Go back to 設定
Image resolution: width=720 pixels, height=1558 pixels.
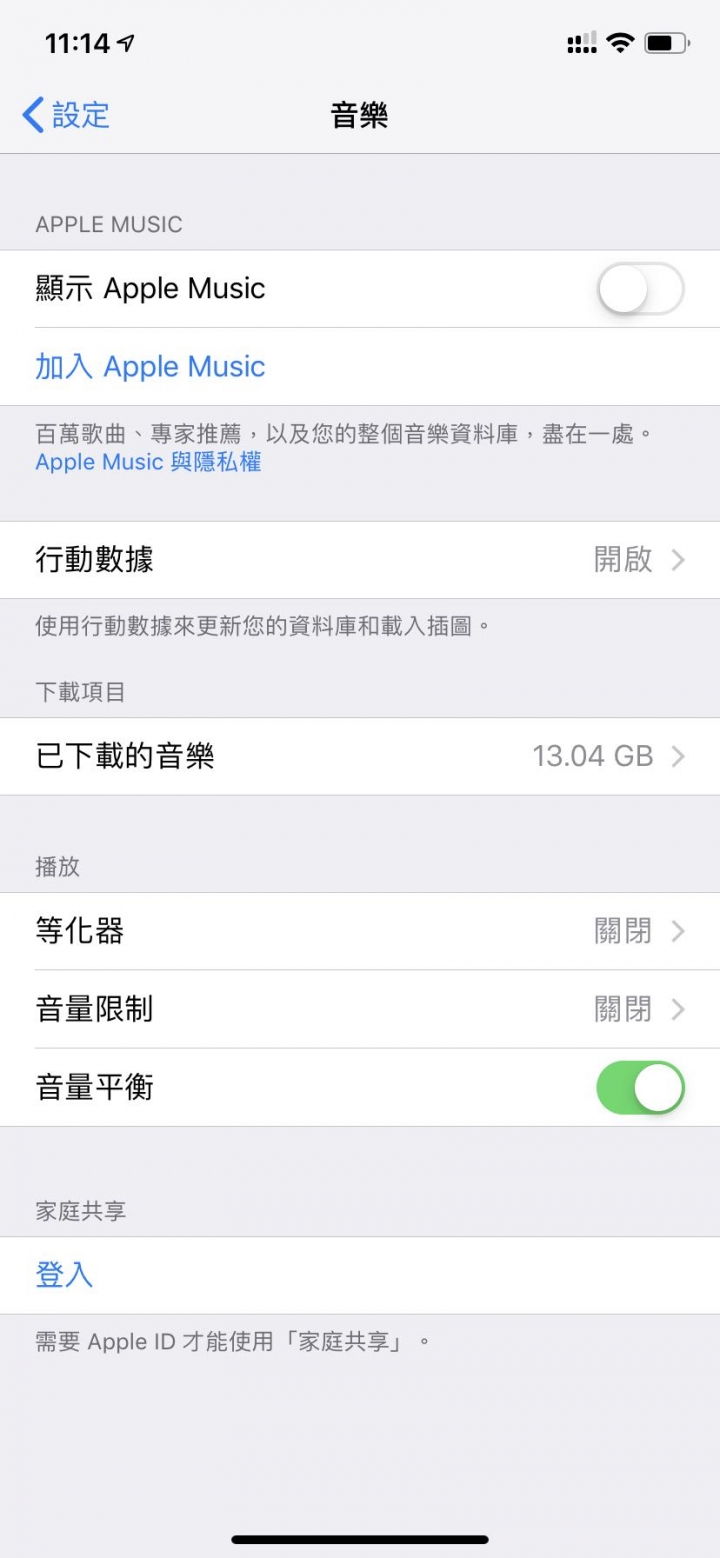pyautogui.click(x=66, y=116)
